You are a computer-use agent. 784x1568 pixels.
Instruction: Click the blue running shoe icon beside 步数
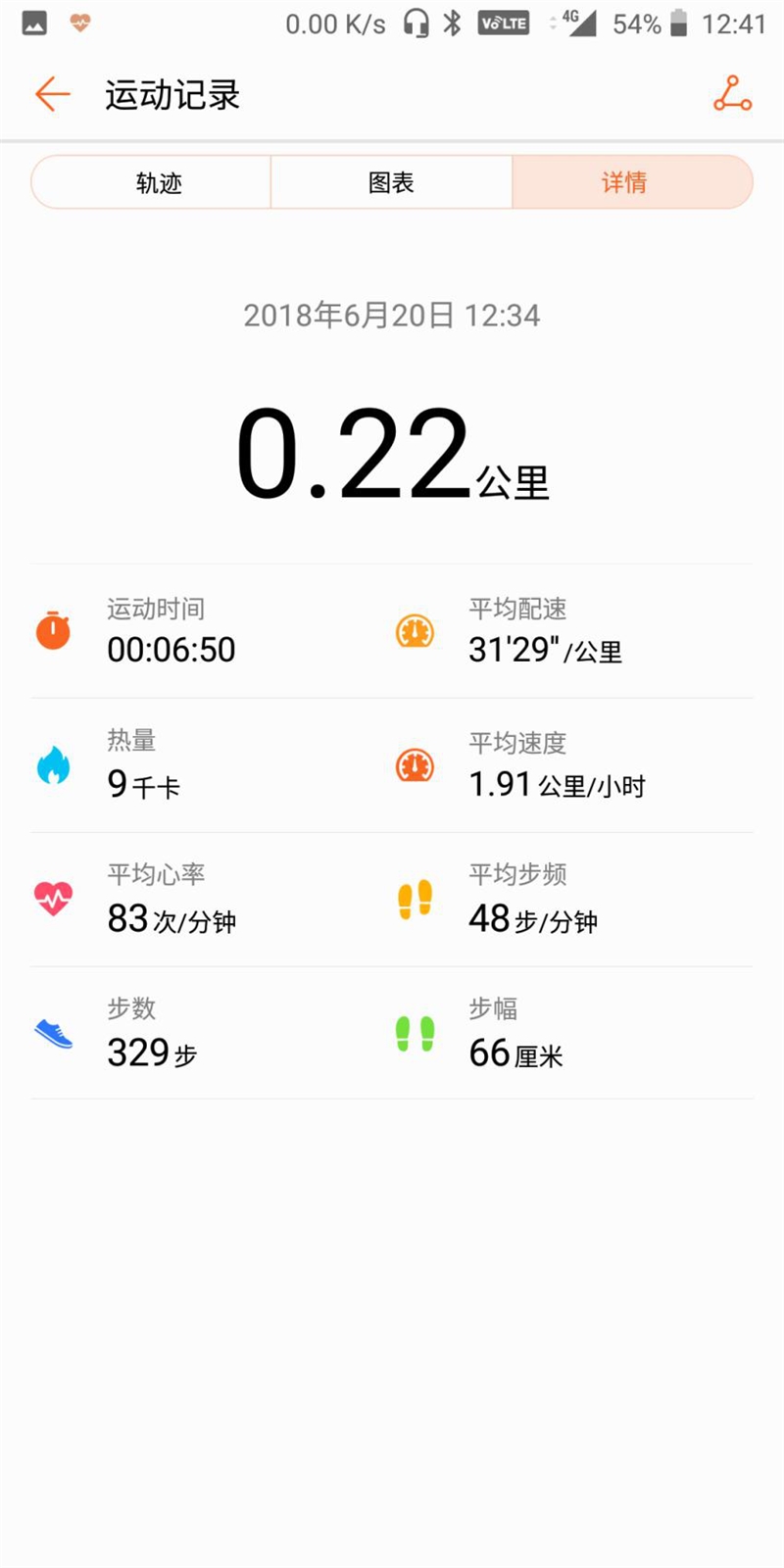point(53,1033)
